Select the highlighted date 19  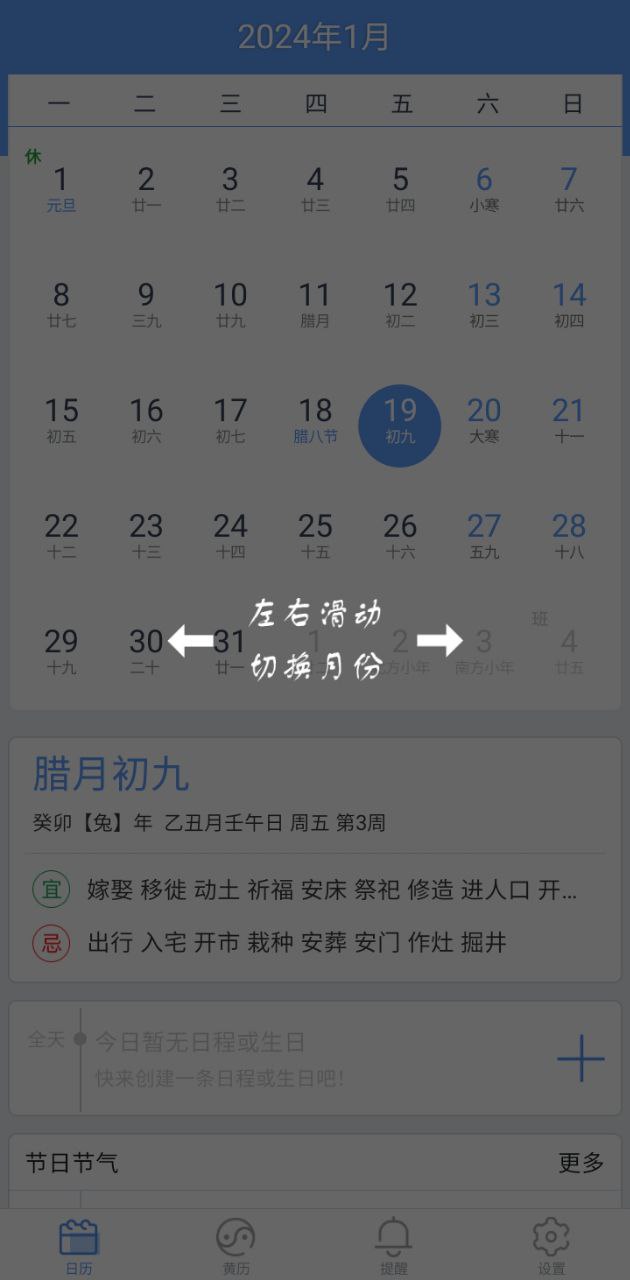pos(400,421)
